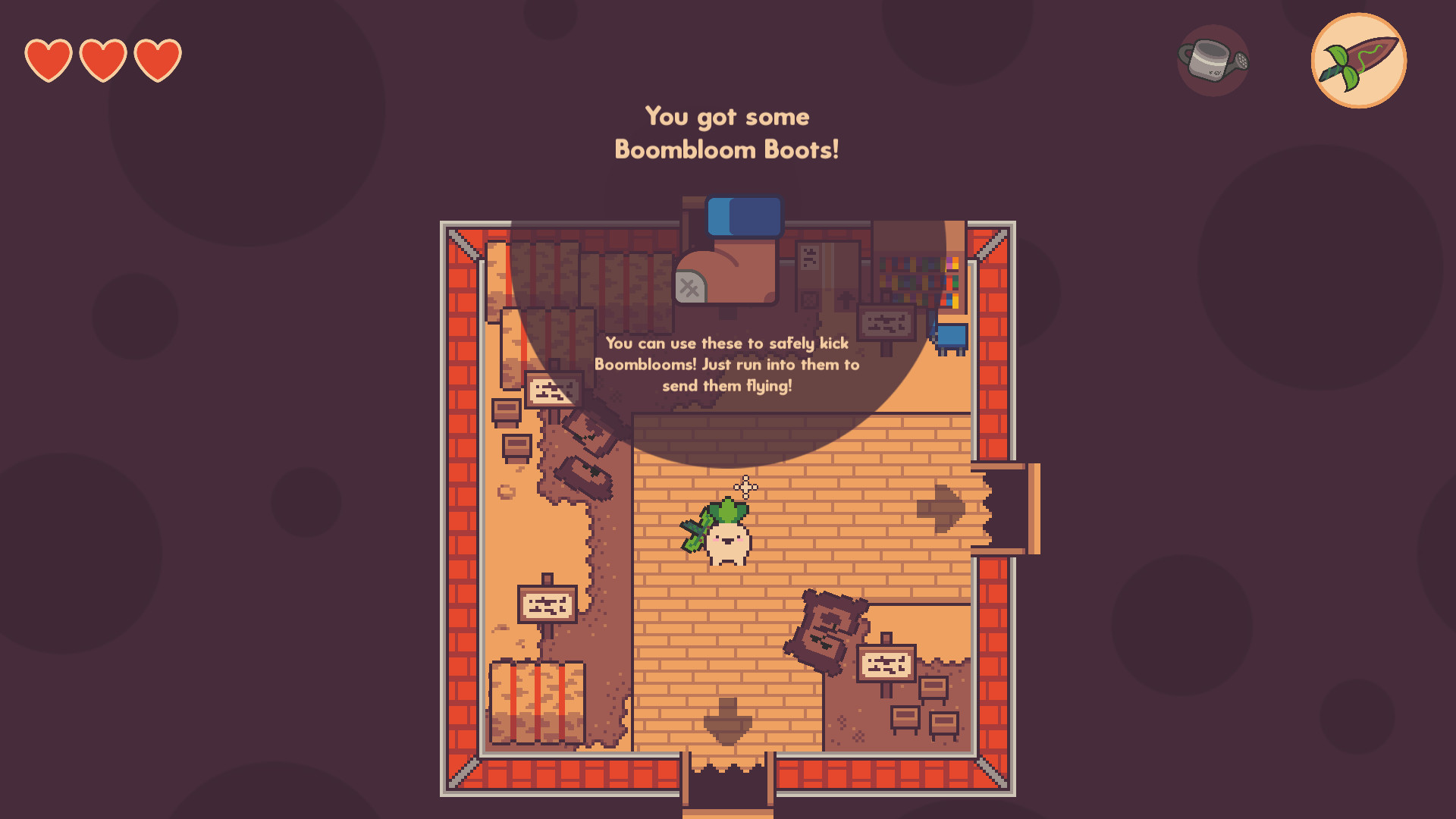Tap the equipped wooden sword item

pyautogui.click(x=1358, y=61)
